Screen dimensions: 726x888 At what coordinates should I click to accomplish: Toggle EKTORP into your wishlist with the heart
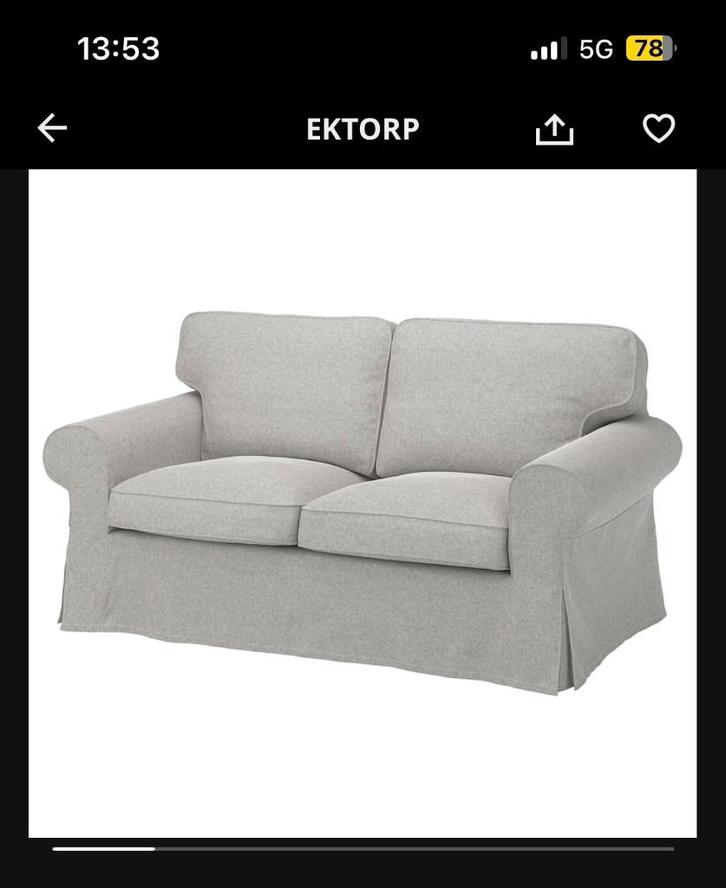658,128
